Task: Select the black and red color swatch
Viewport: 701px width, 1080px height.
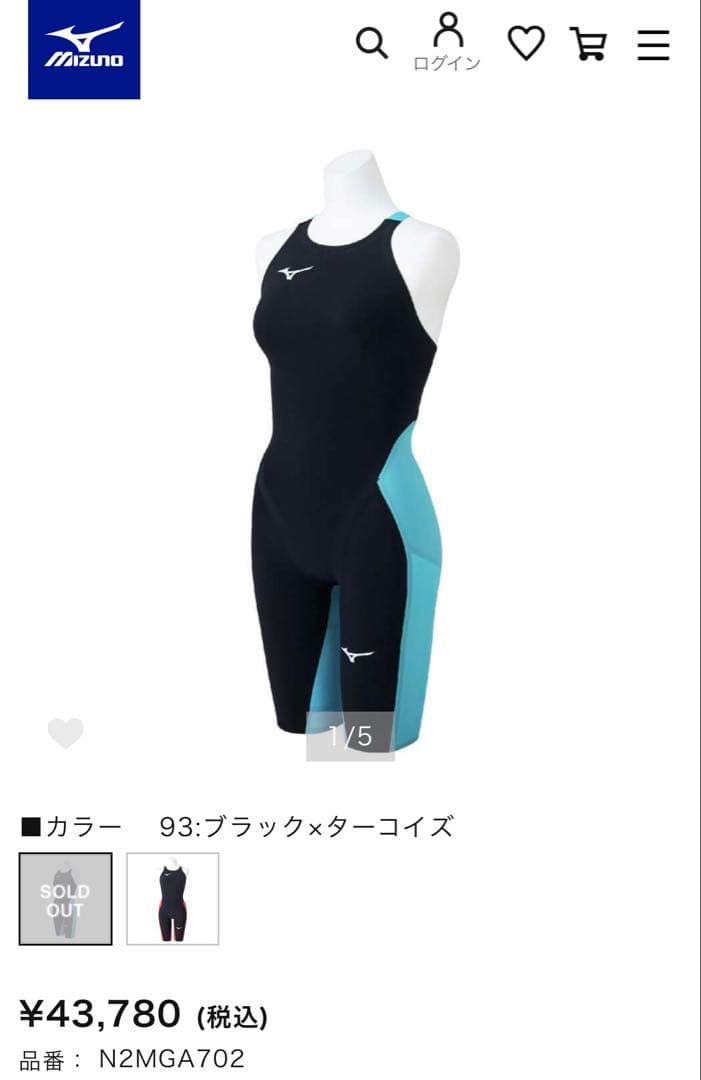Action: pos(172,898)
